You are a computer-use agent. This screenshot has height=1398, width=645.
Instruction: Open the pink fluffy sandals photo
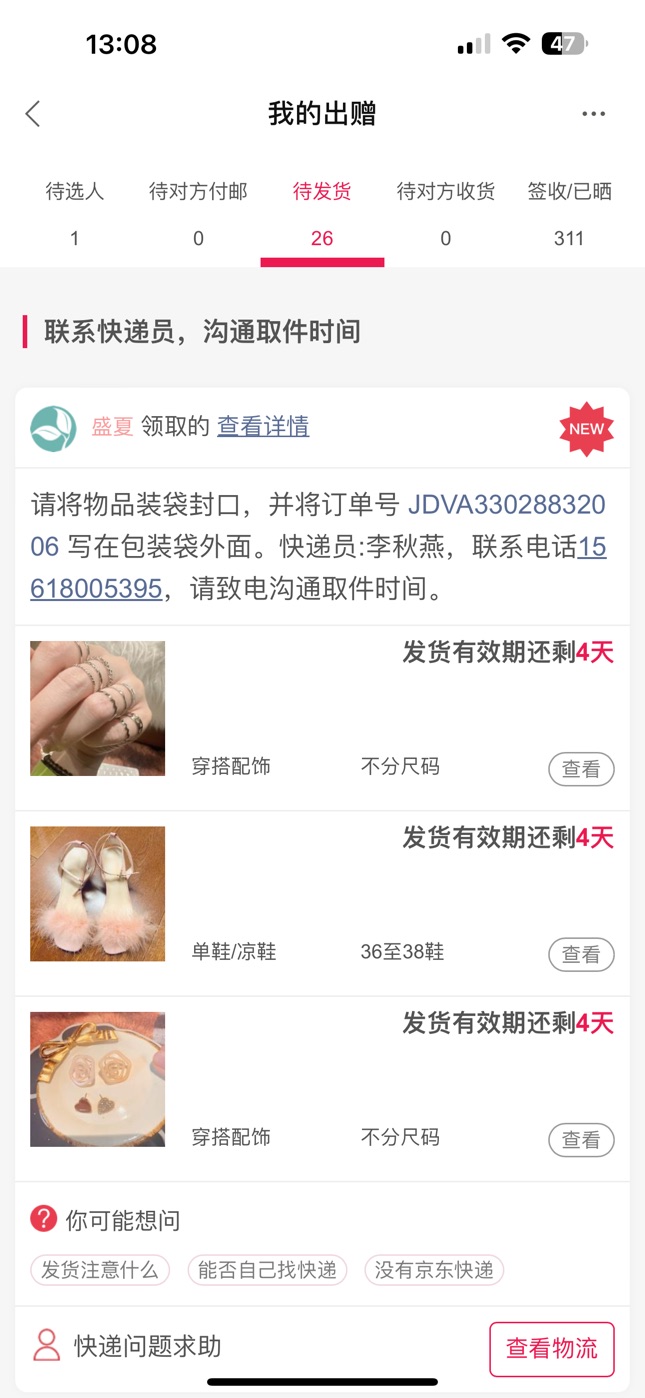97,894
